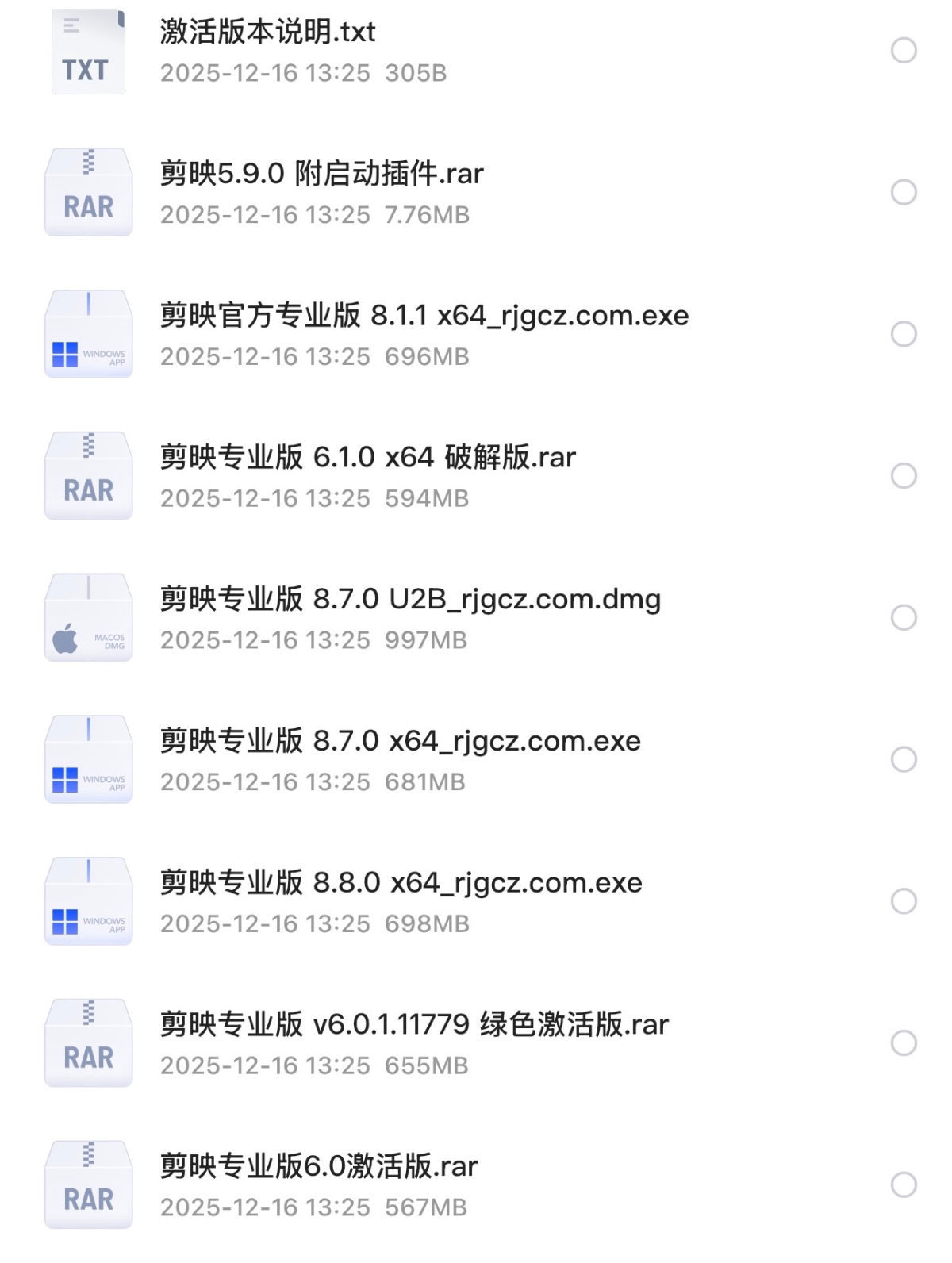Check the circle for 8.7.0 U2B dmg
The height and width of the screenshot is (1263, 952).
click(x=904, y=617)
